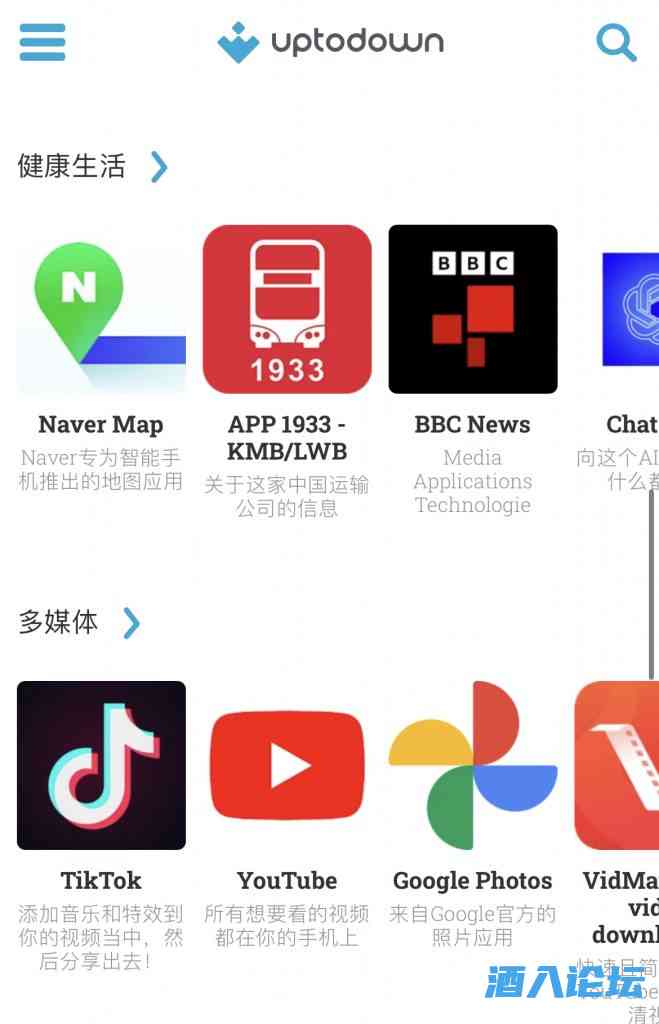Open the Google Photos app page
This screenshot has width=659, height=1024.
tap(473, 765)
